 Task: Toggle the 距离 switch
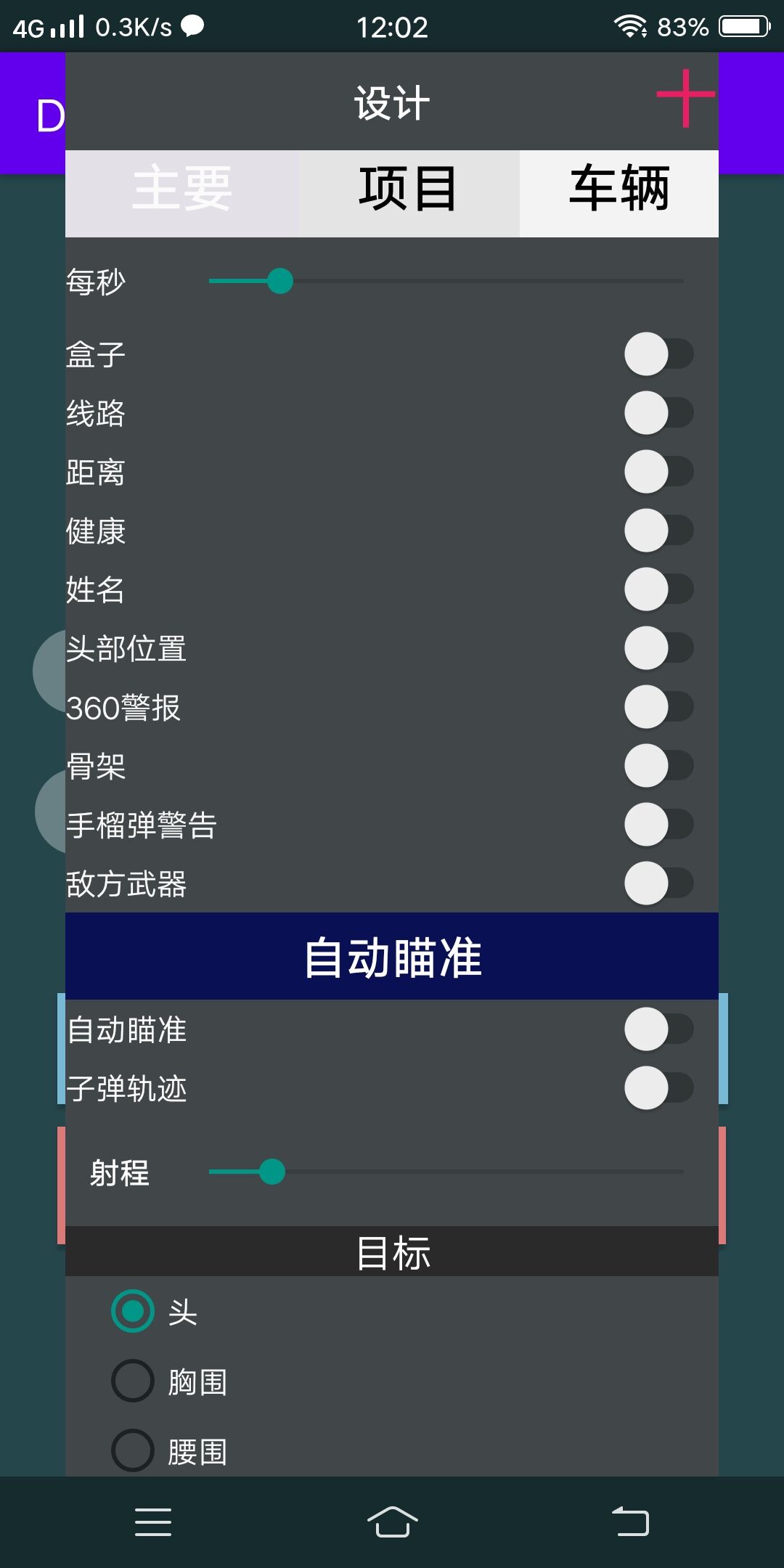pos(658,472)
